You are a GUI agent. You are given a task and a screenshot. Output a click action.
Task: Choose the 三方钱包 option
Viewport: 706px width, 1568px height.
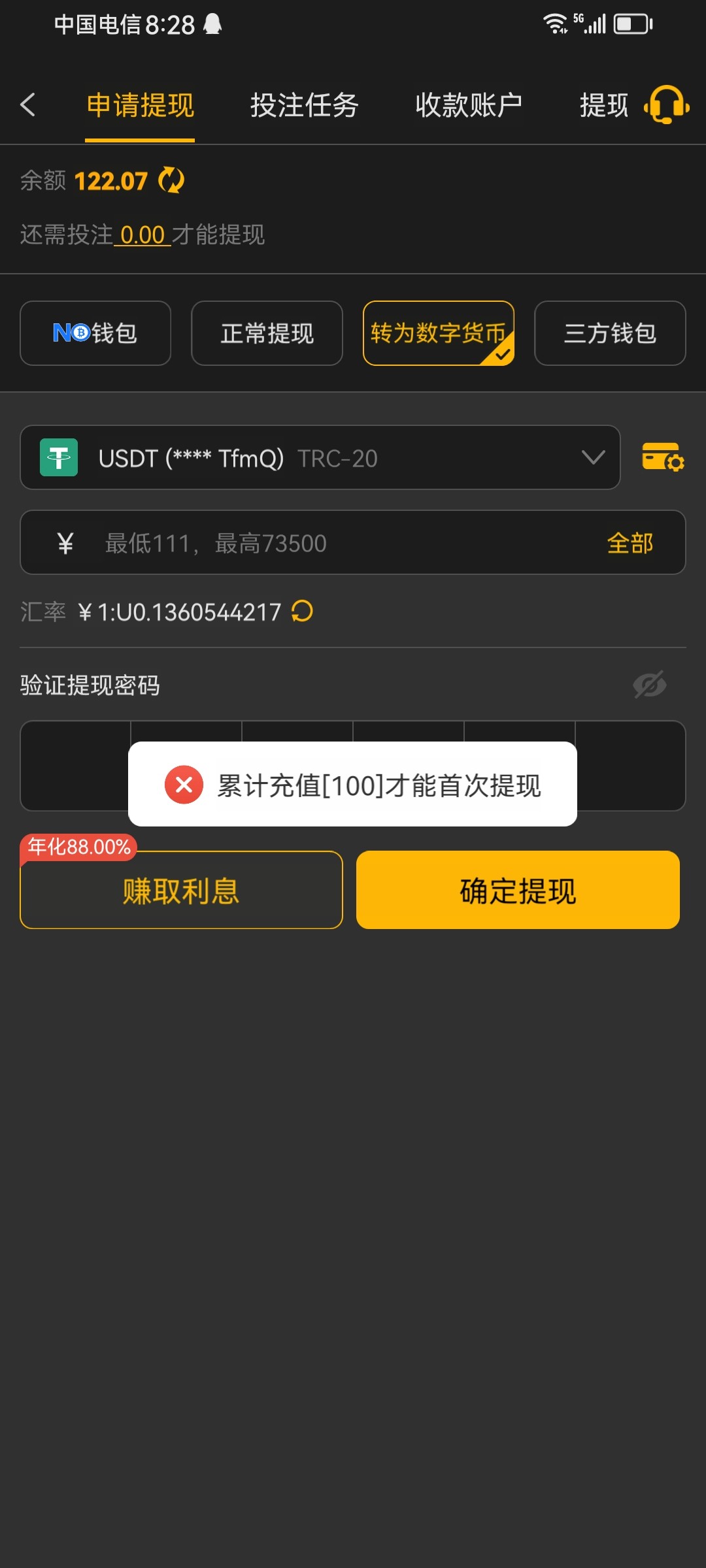610,333
